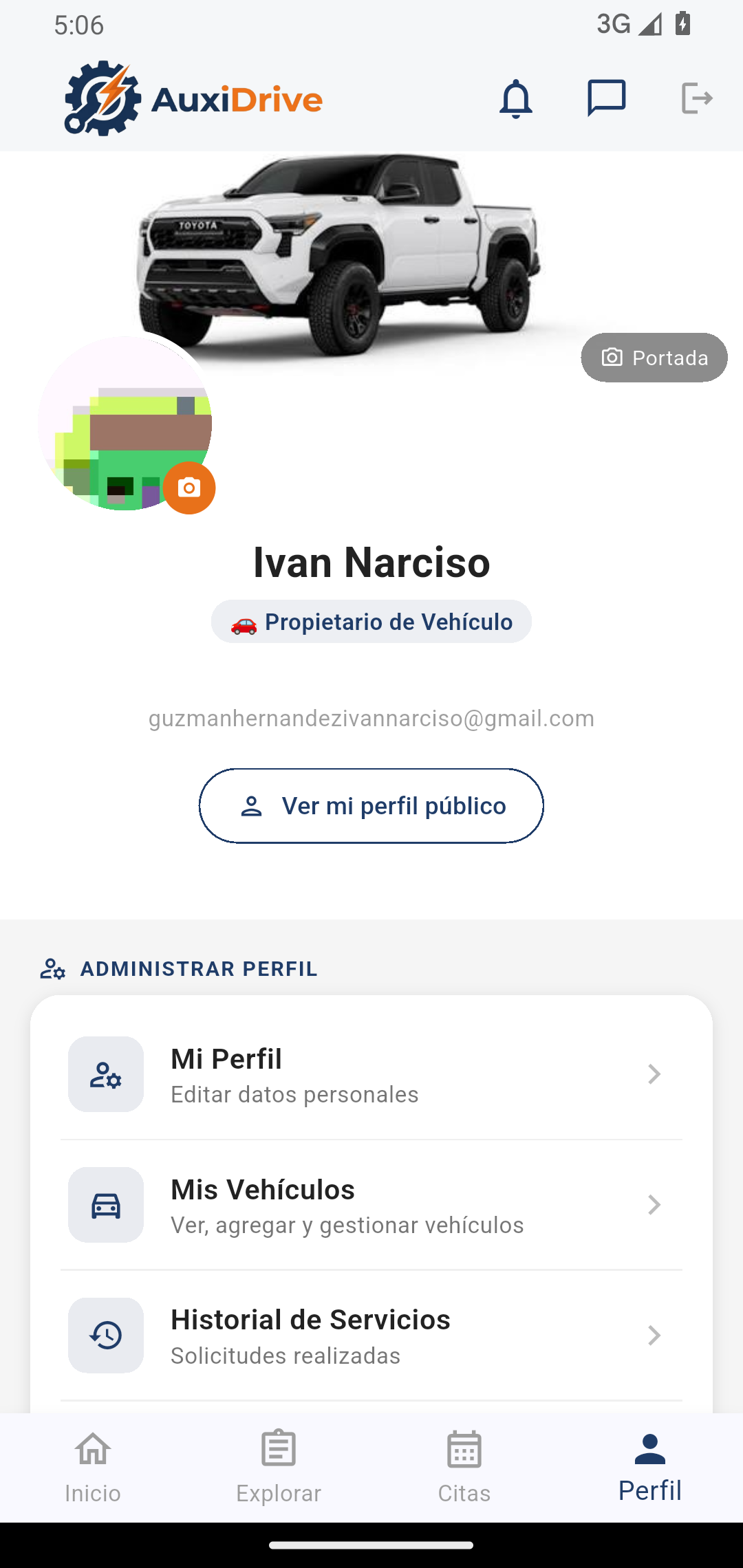
Task: Change the cover photo with Portada
Action: coord(654,358)
